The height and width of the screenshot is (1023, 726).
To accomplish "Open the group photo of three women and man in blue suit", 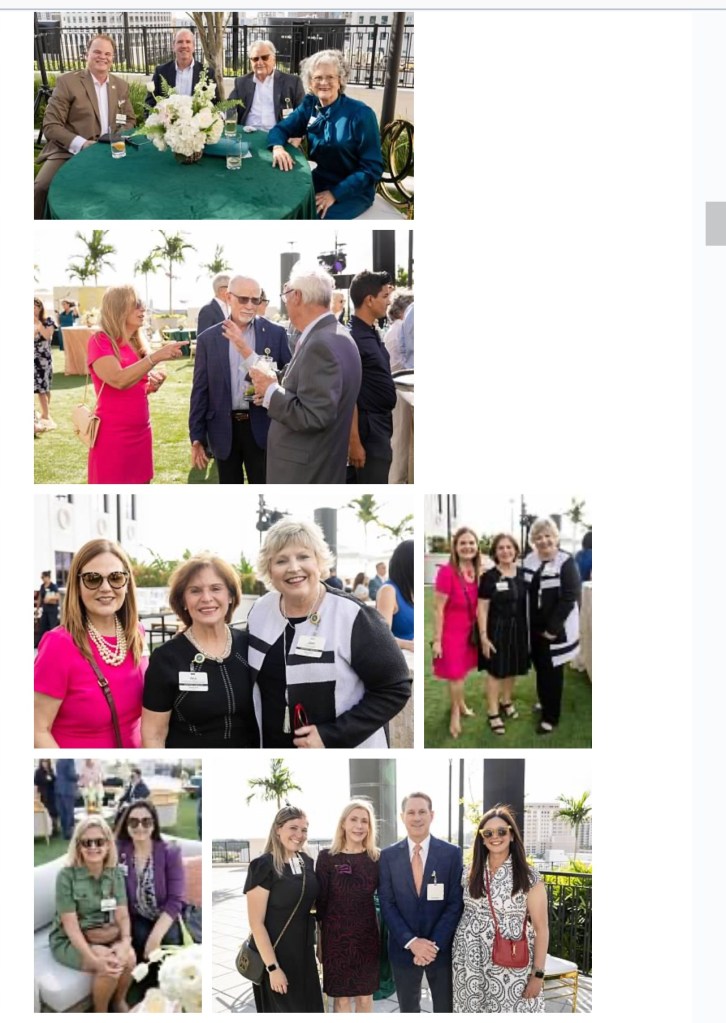I will 401,885.
